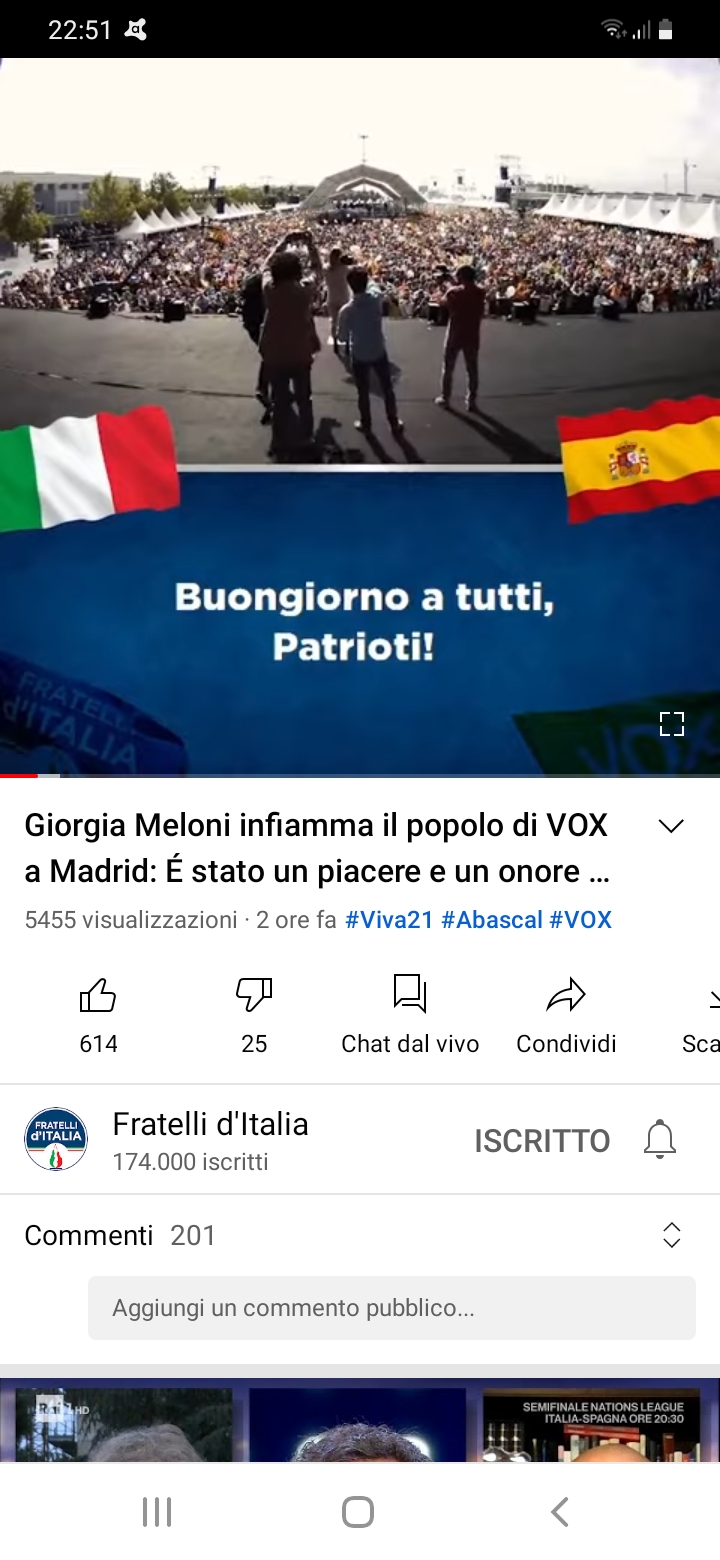Open Chat dal vivo

click(410, 1014)
